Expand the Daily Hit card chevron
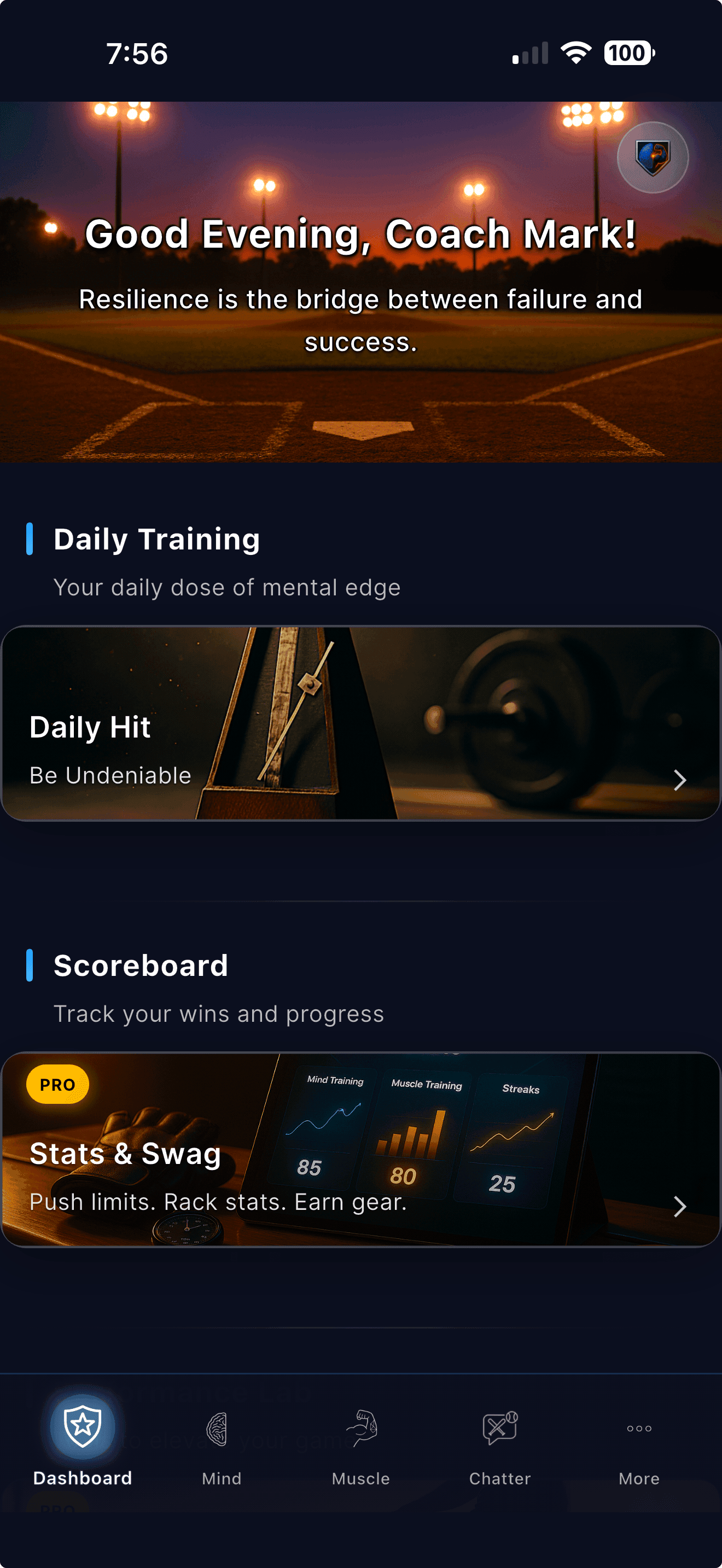This screenshot has height=1568, width=722. (x=680, y=780)
